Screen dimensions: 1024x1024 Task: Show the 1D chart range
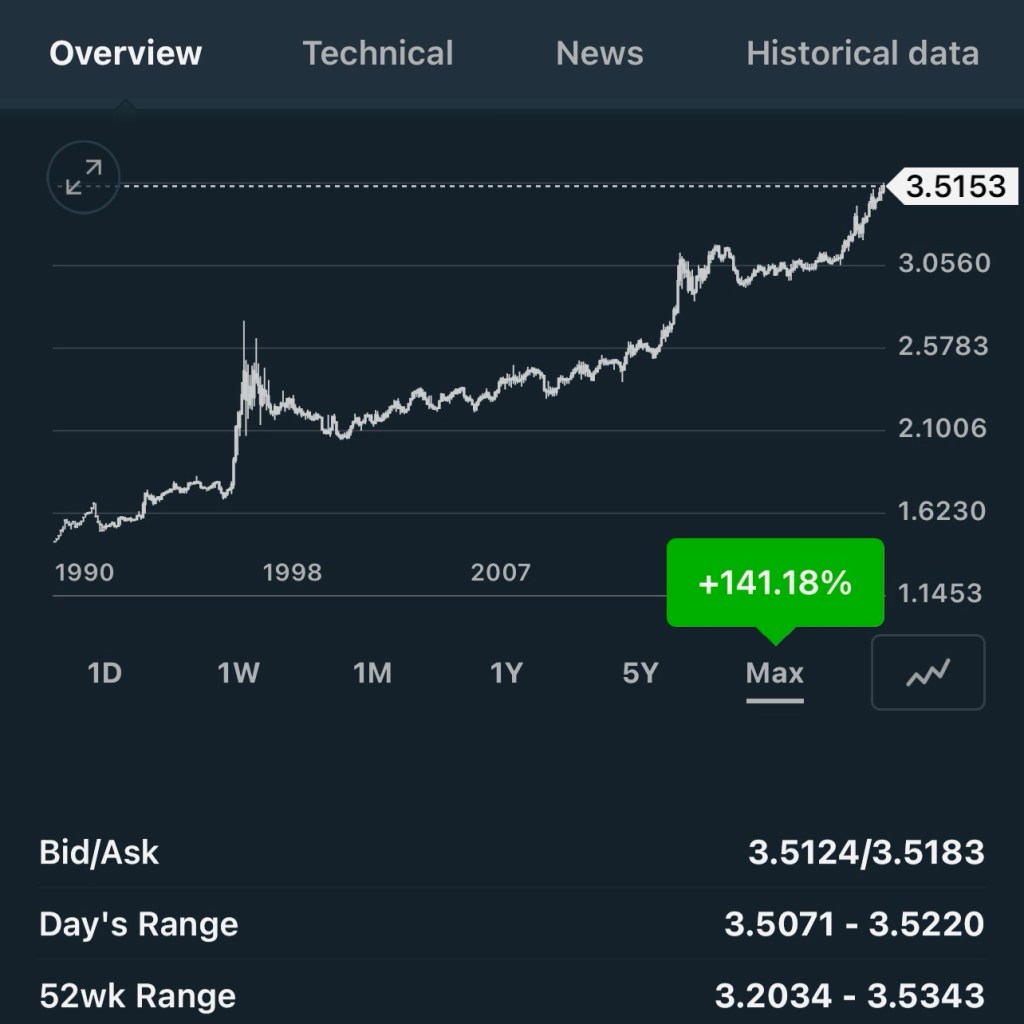point(105,673)
